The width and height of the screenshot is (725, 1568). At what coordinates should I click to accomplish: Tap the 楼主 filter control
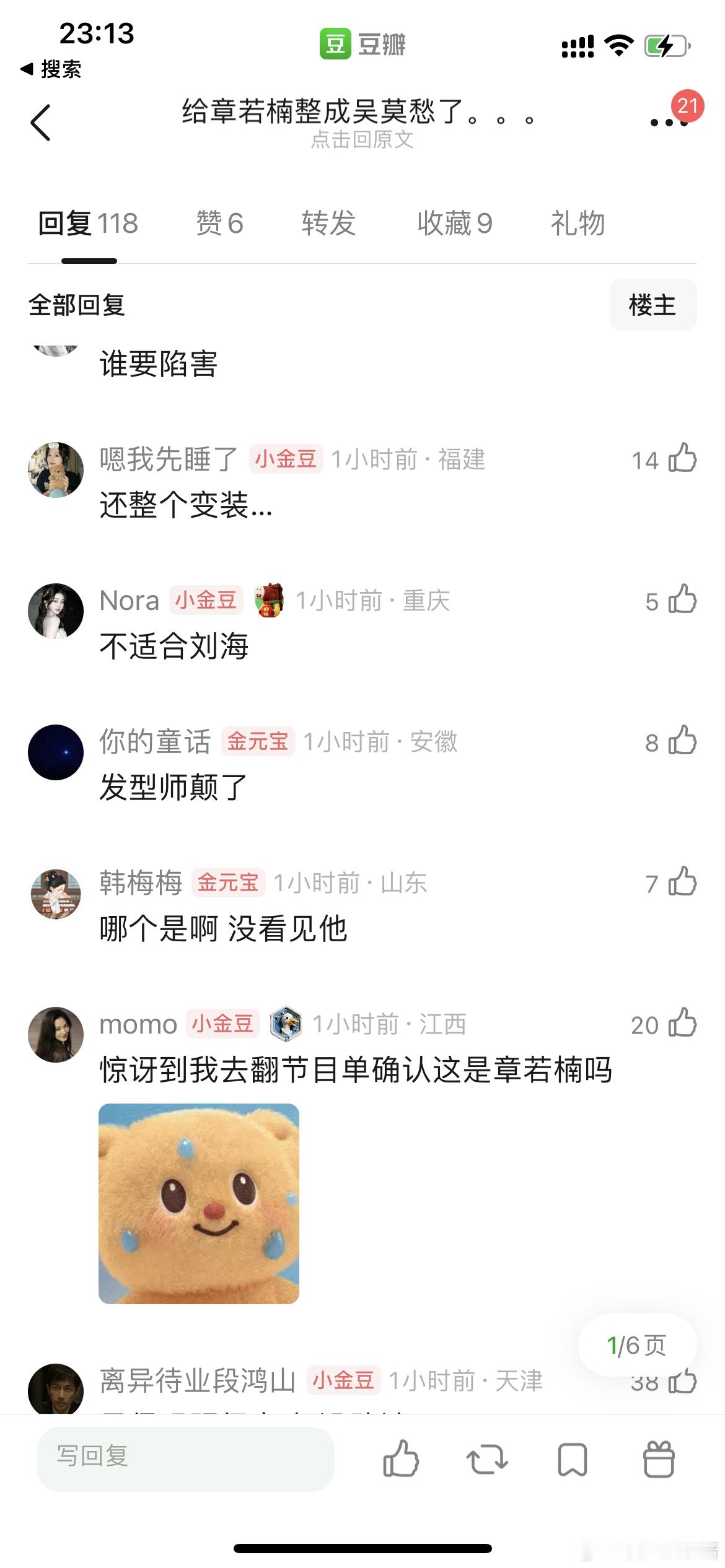point(653,305)
